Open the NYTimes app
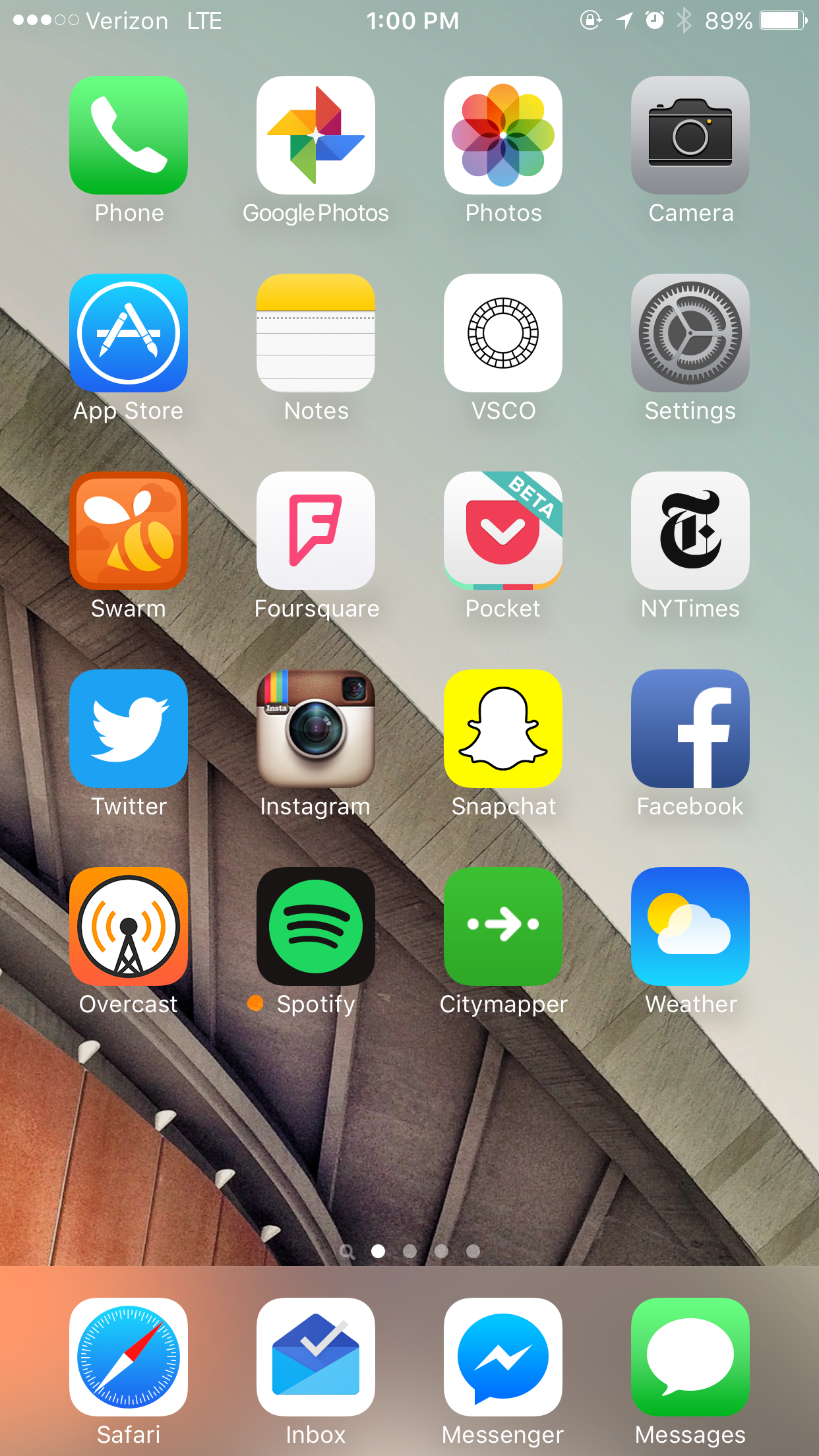819x1456 pixels. point(690,531)
